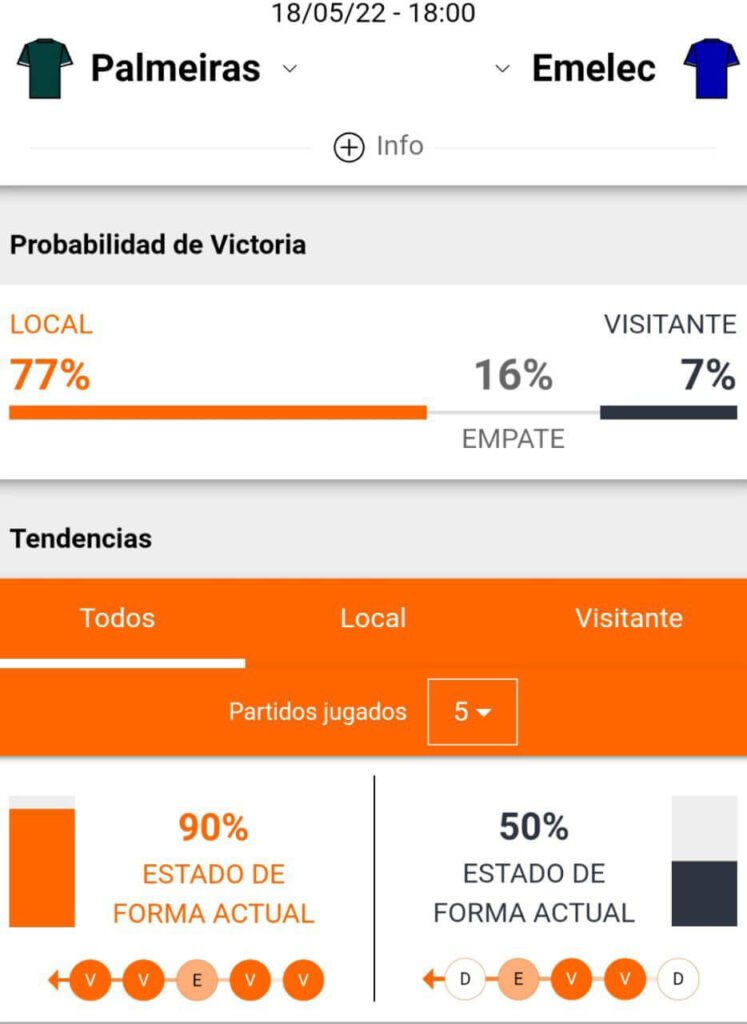Expand the Palmeiras team dropdown

click(x=290, y=69)
